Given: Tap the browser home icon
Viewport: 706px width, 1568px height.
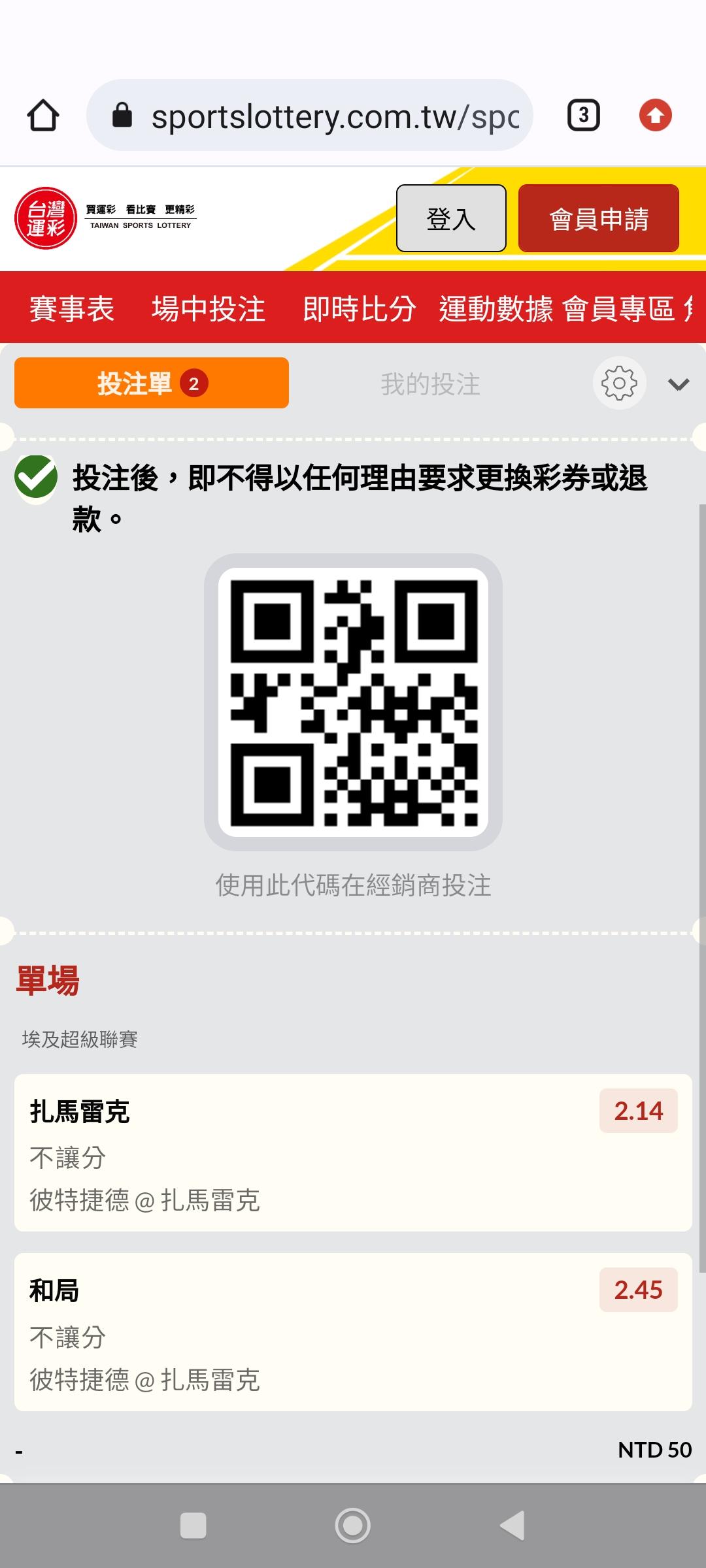Looking at the screenshot, I should tap(43, 116).
